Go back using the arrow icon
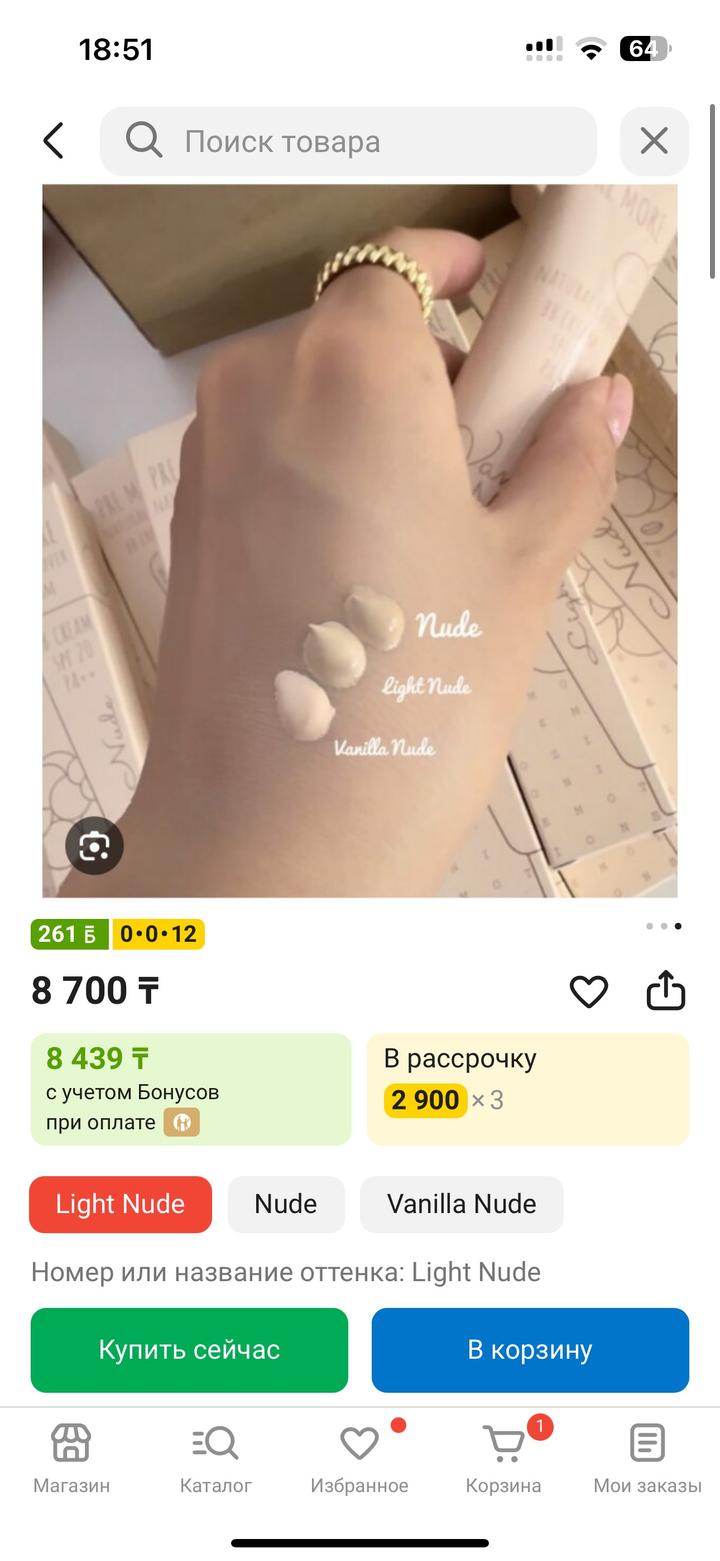720x1561 pixels. [x=54, y=141]
